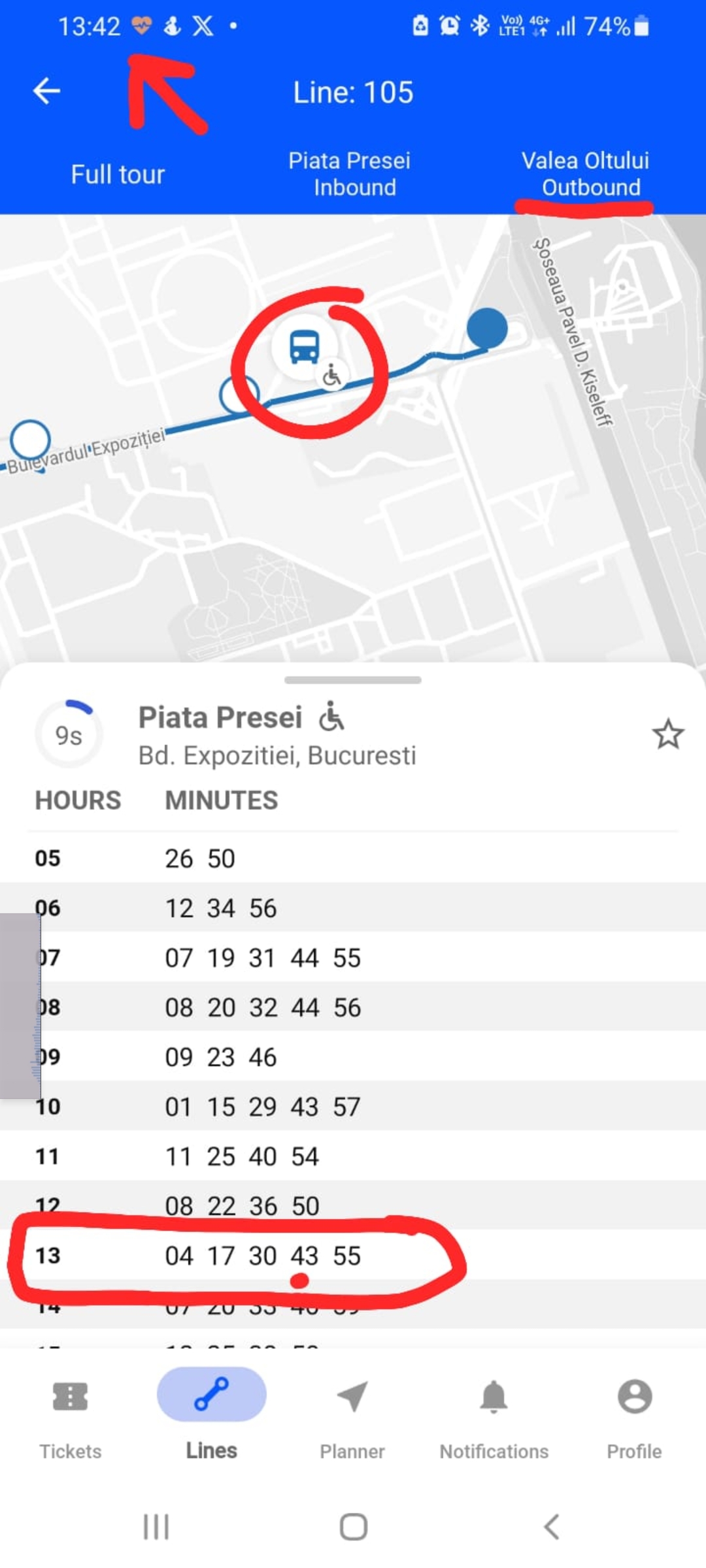Switch to the Full tour tab

(118, 174)
